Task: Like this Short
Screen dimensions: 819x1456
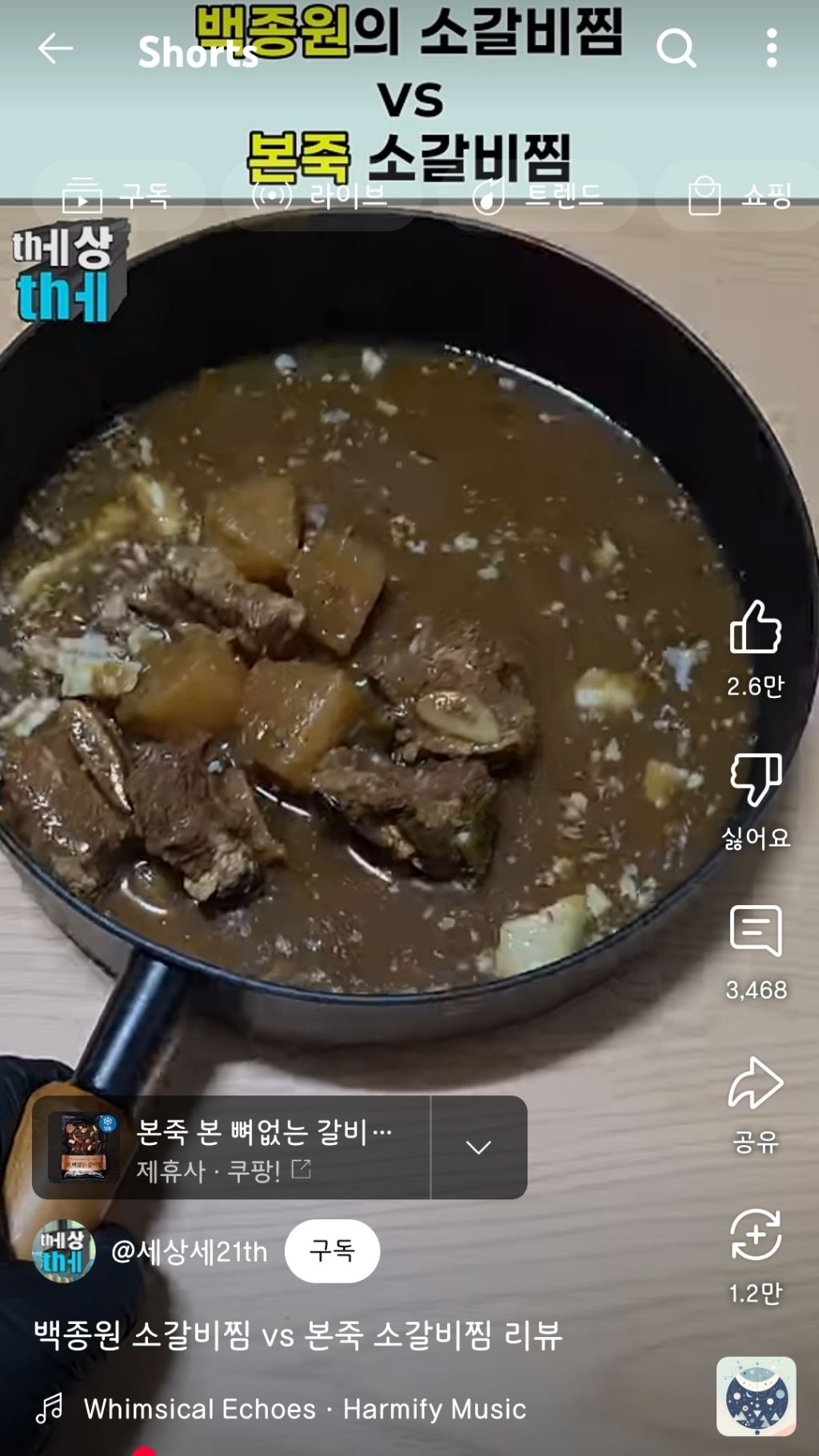Action: [755, 628]
